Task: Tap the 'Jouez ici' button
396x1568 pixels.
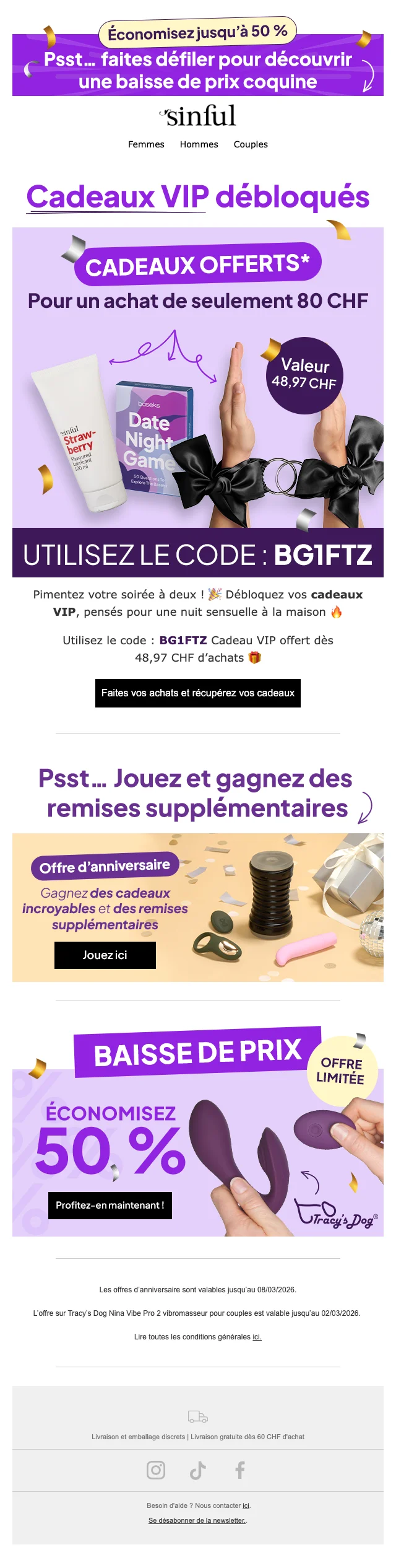Action: [105, 955]
